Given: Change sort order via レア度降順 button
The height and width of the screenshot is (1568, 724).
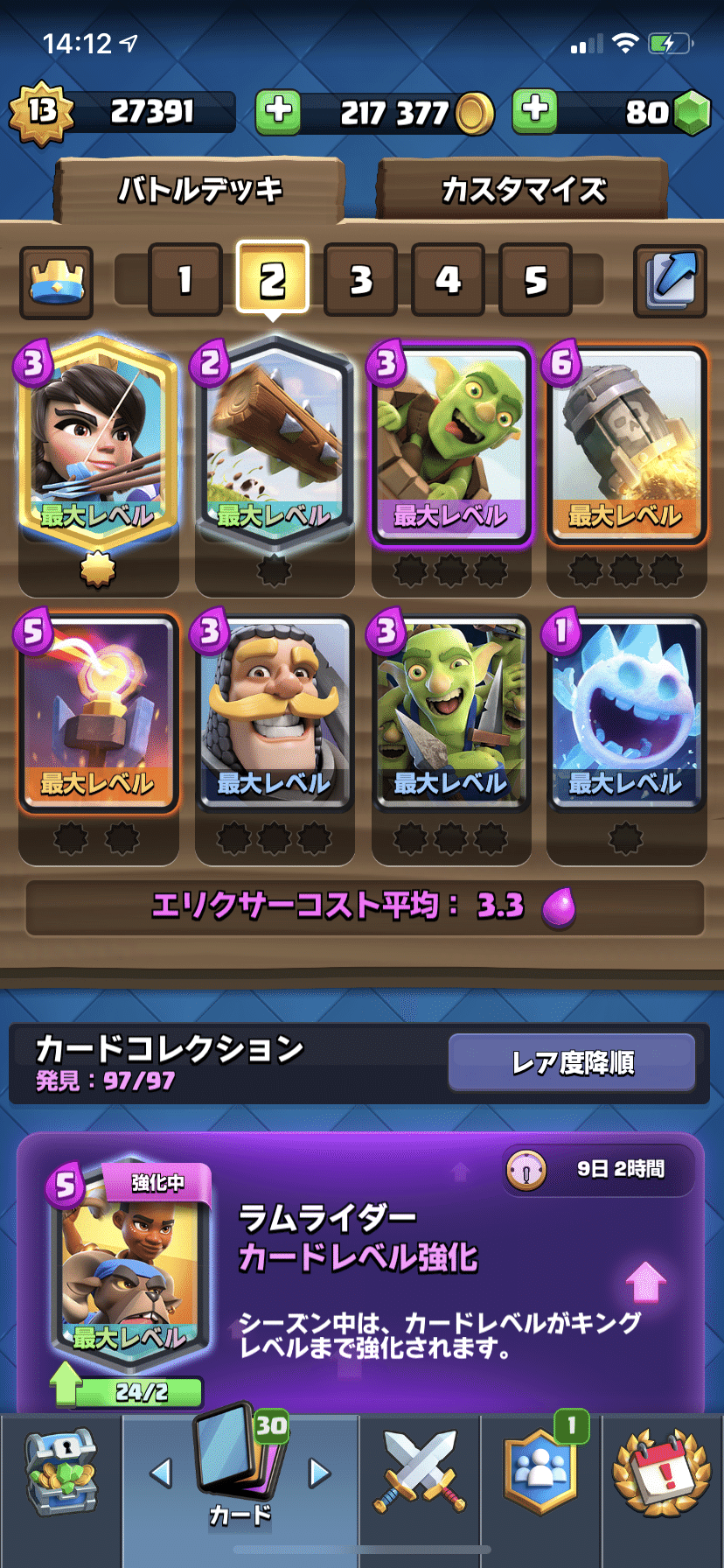Looking at the screenshot, I should pyautogui.click(x=572, y=1062).
